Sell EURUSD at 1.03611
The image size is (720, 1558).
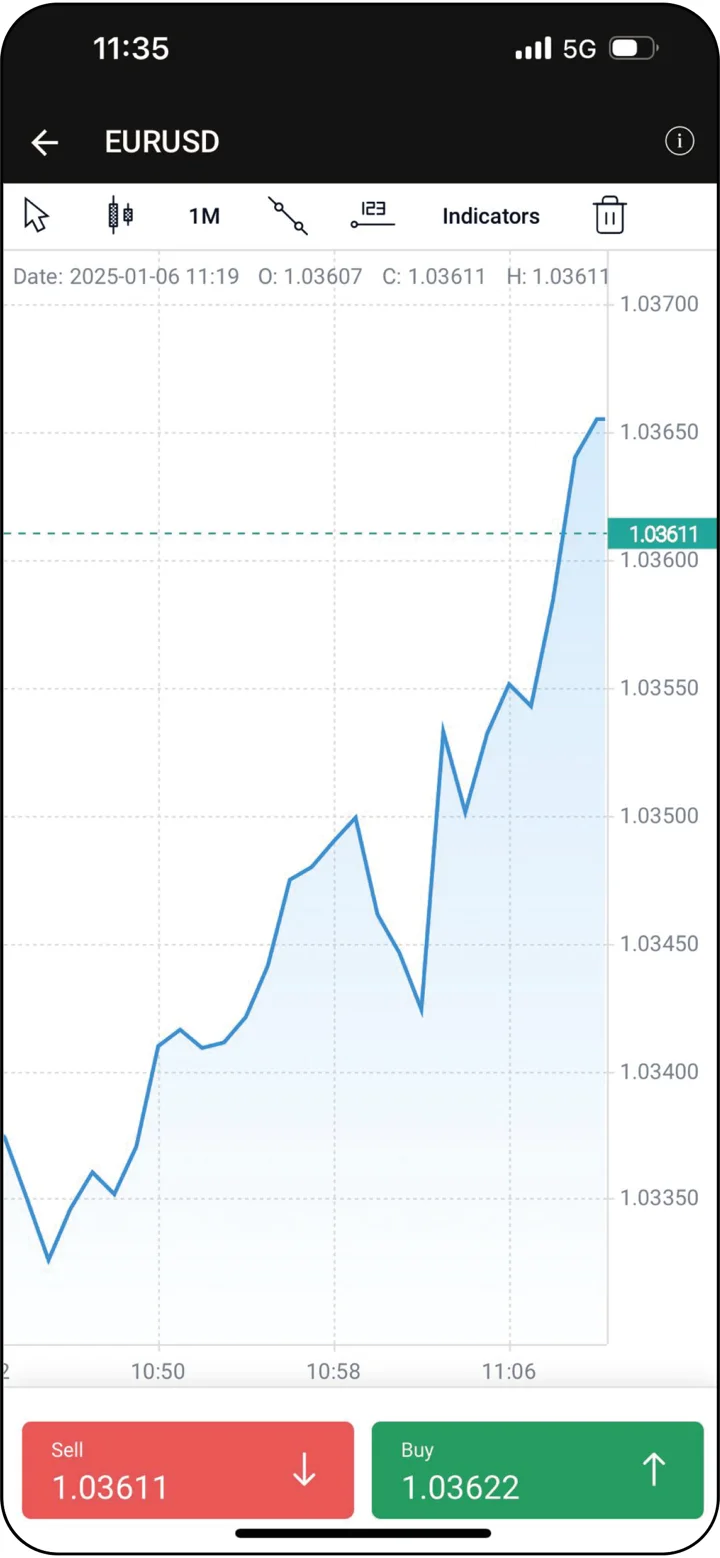(188, 1470)
